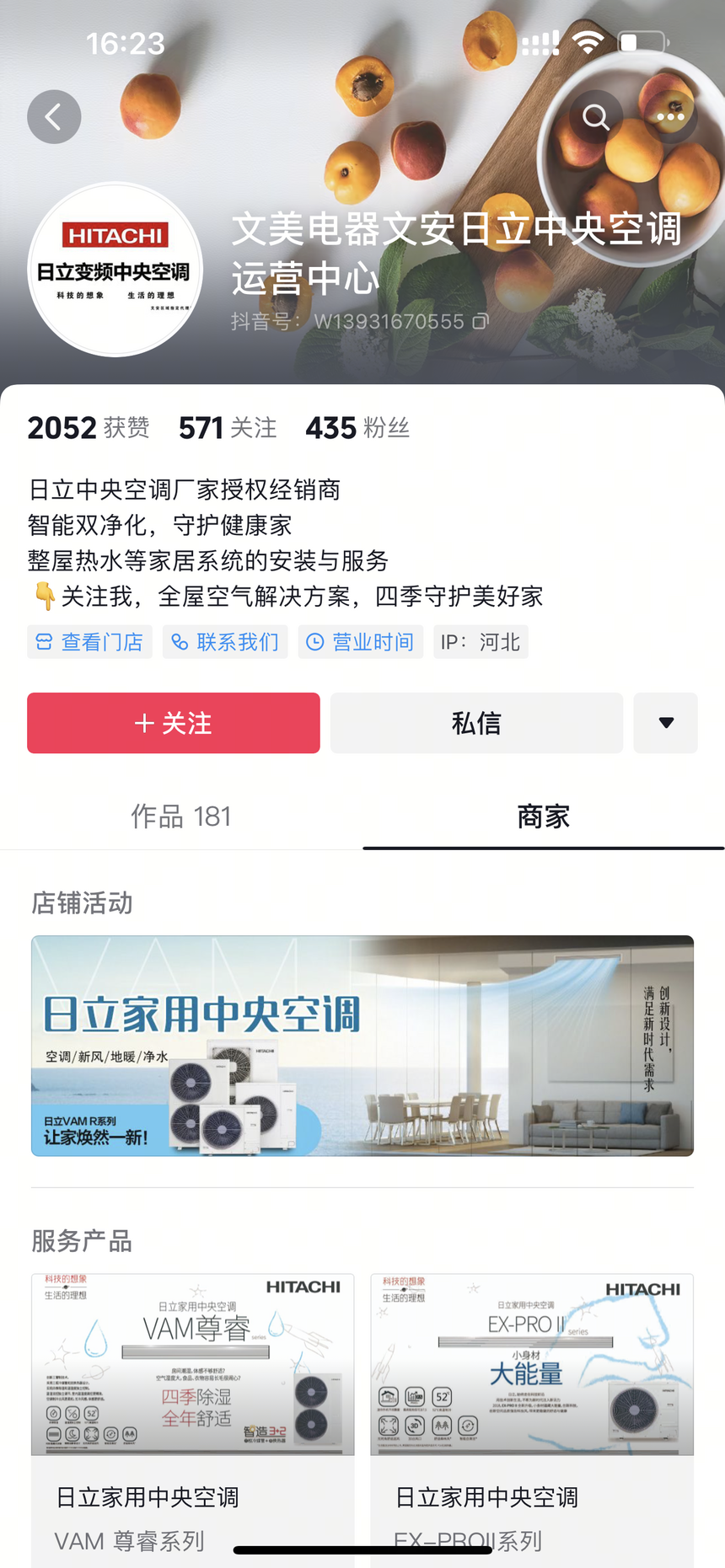The width and height of the screenshot is (725, 1568).
Task: View the 435 粉丝 followers list
Action: [x=357, y=428]
